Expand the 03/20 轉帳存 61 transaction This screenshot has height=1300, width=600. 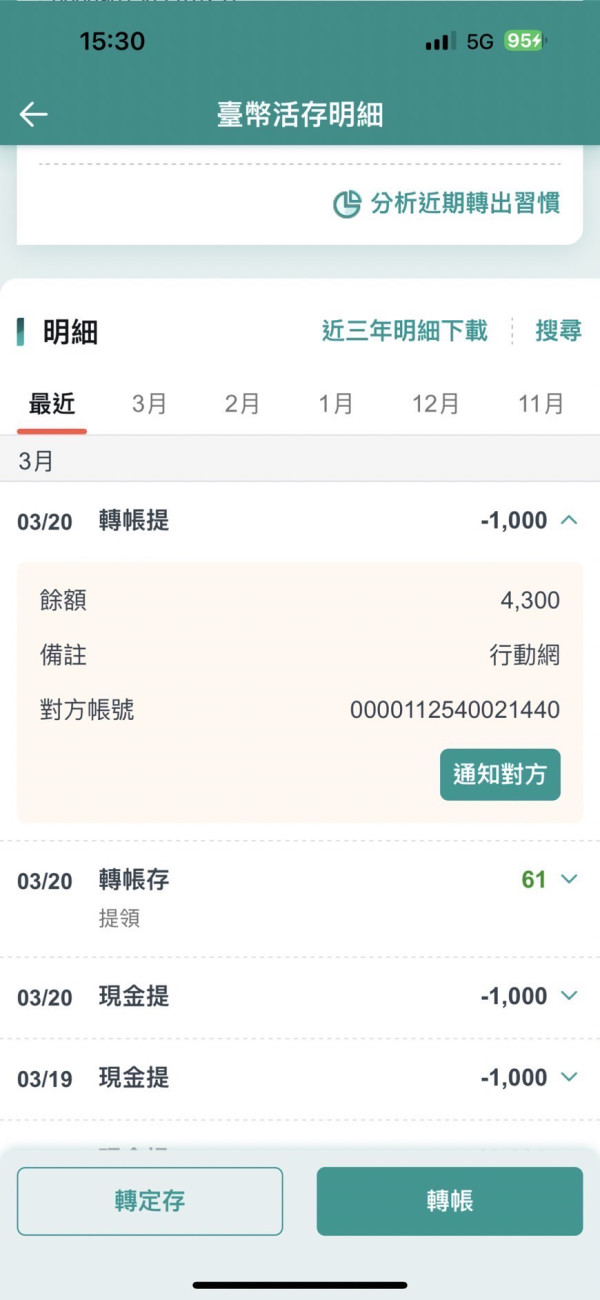pyautogui.click(x=300, y=897)
